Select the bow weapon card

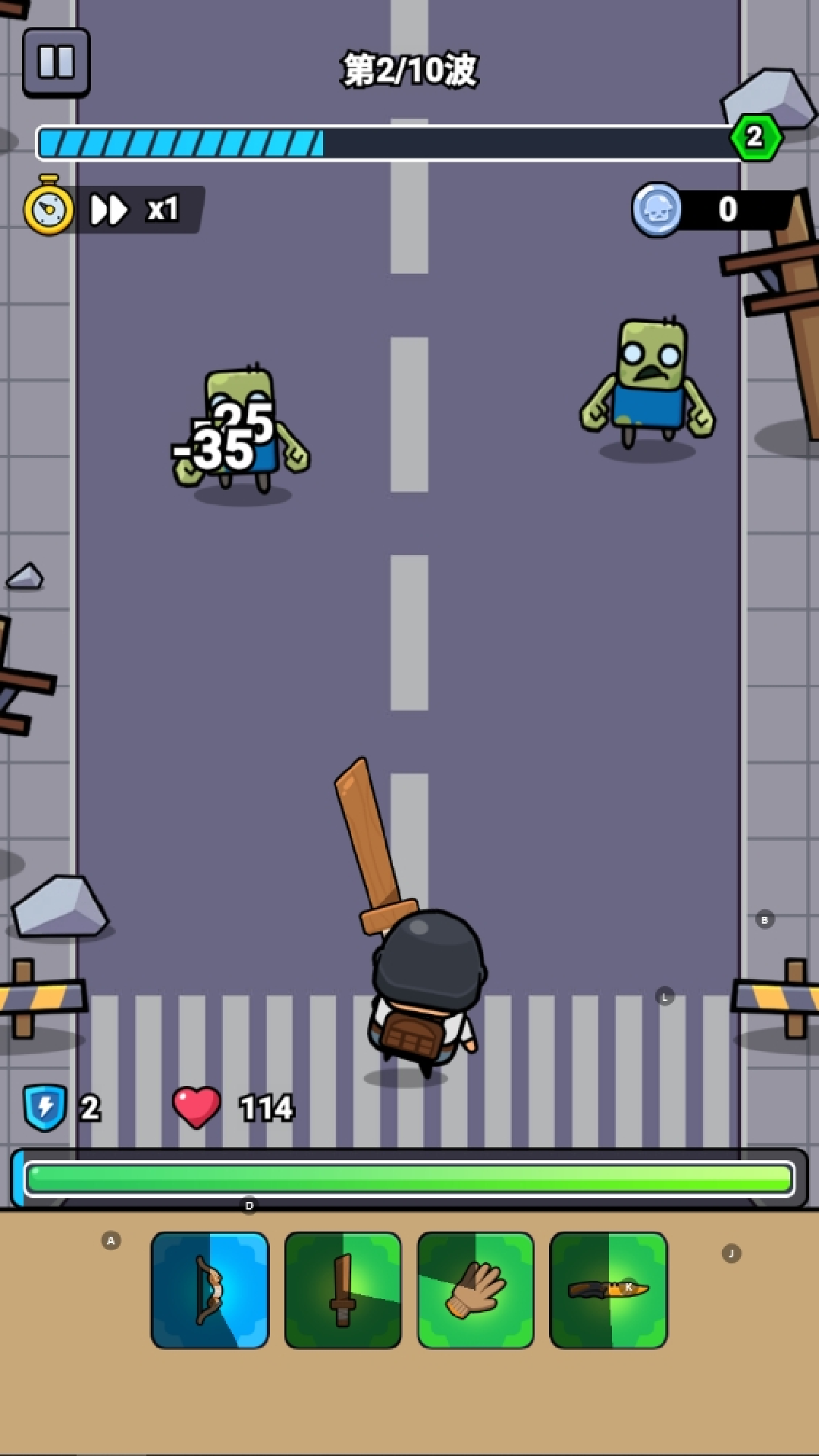[210, 1290]
